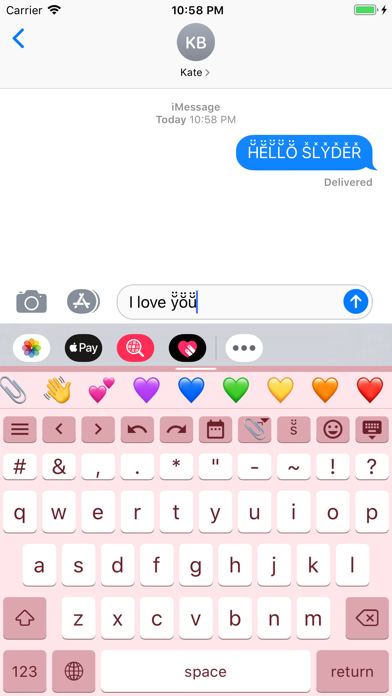Open the keyboard hamburger menu
This screenshot has width=392, height=696.
20,429
